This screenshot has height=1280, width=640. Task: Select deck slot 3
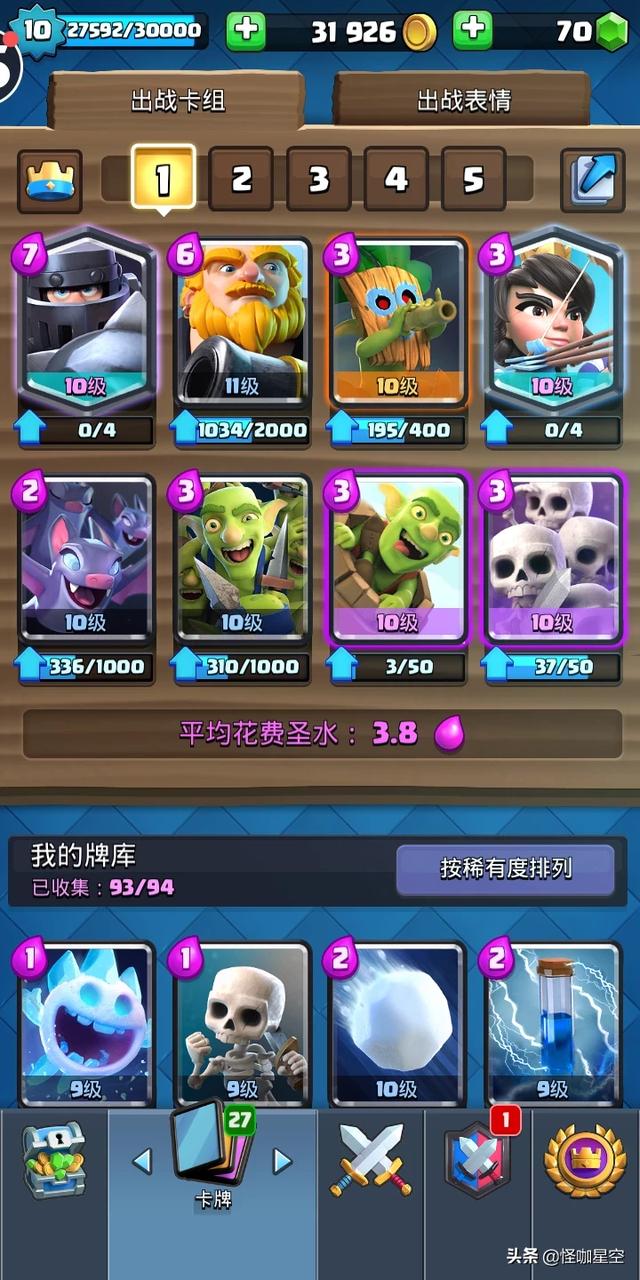319,179
